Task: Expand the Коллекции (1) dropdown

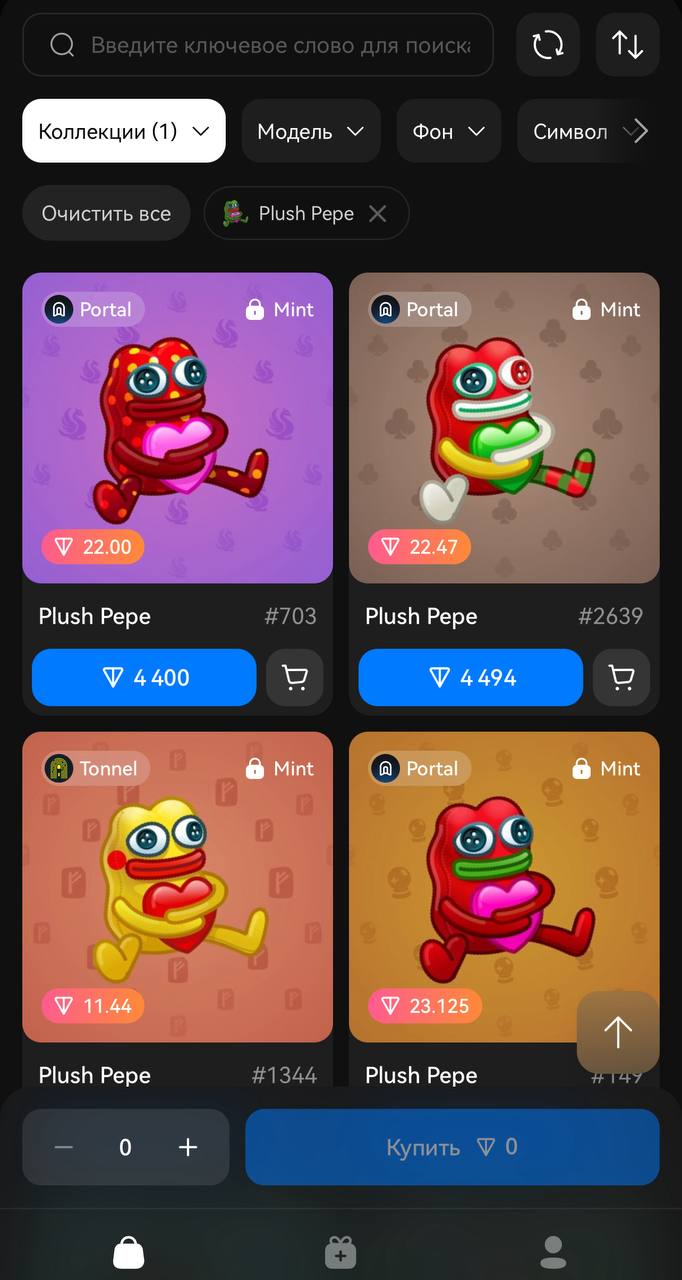Action: pyautogui.click(x=124, y=131)
